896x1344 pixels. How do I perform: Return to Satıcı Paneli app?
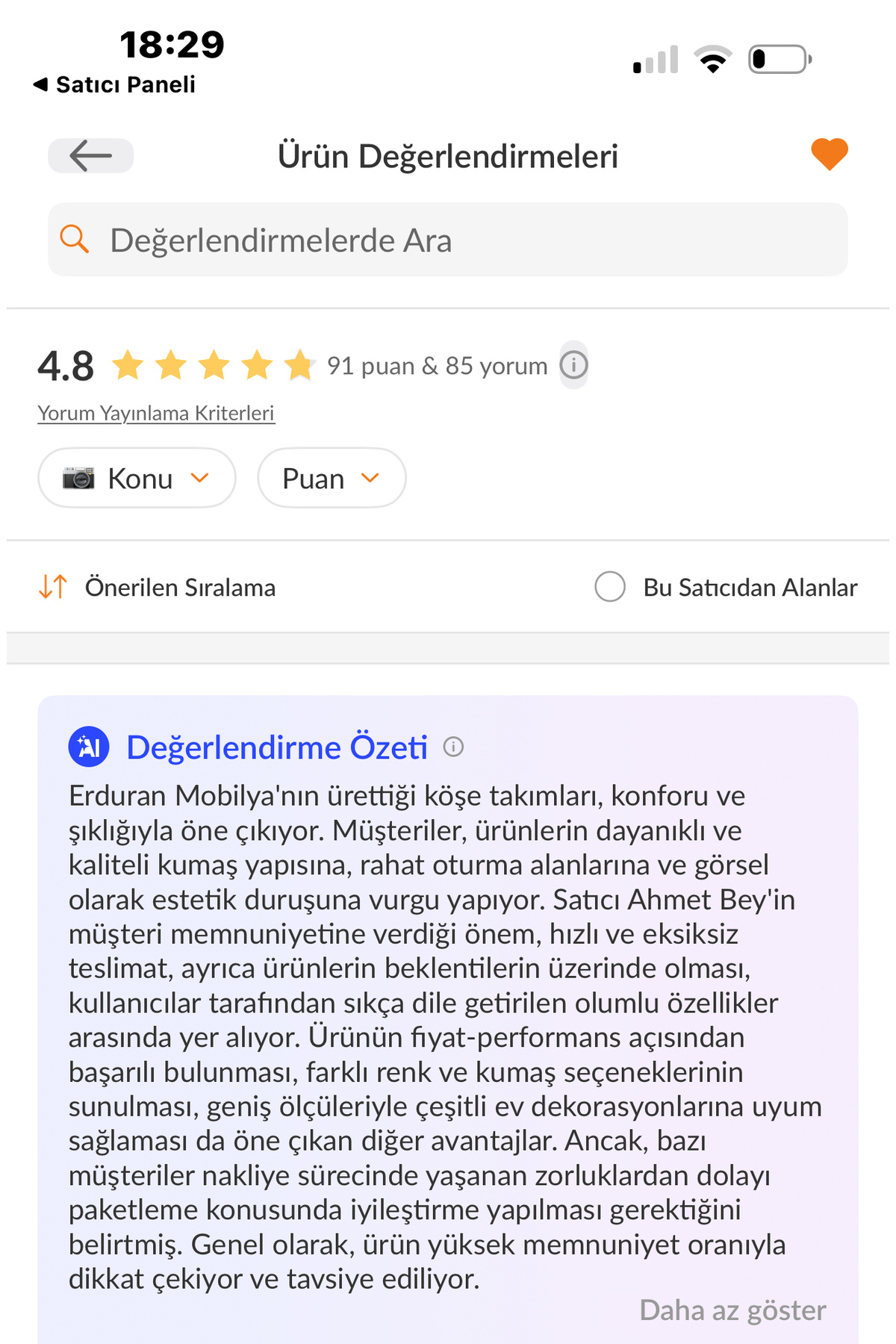114,84
